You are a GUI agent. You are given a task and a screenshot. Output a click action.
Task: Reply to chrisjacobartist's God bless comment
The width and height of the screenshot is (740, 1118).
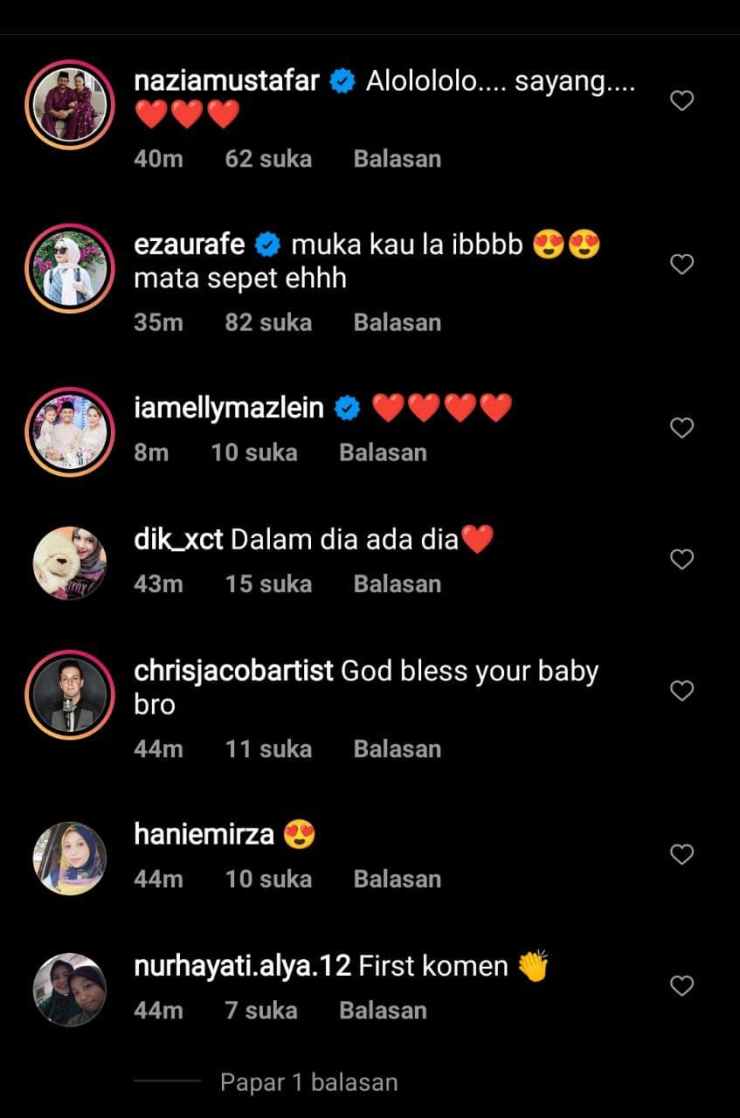coord(397,749)
